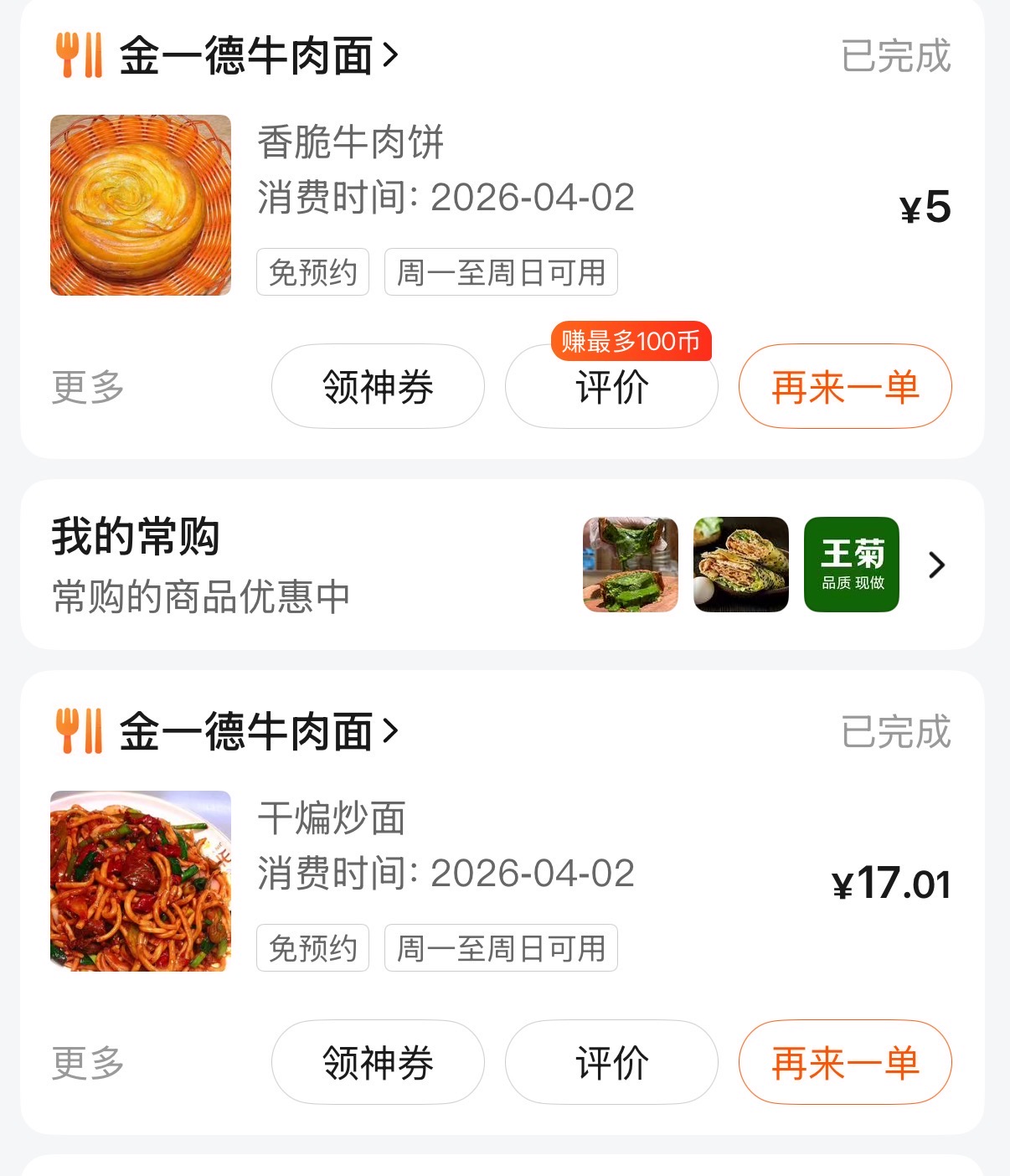Screen dimensions: 1010x1176
Task: Show 更多 options for the 干煸炒面 order
Action: (x=88, y=1063)
